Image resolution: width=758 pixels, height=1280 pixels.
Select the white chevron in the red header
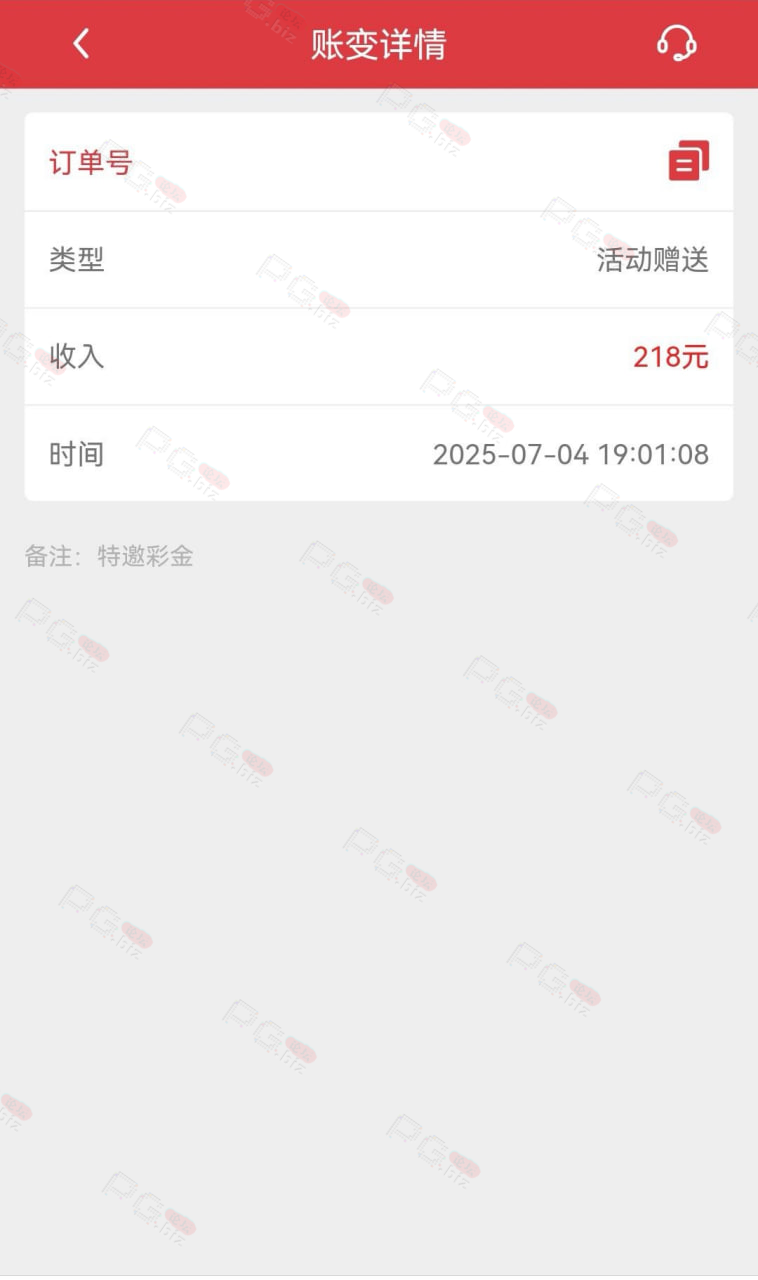point(79,43)
